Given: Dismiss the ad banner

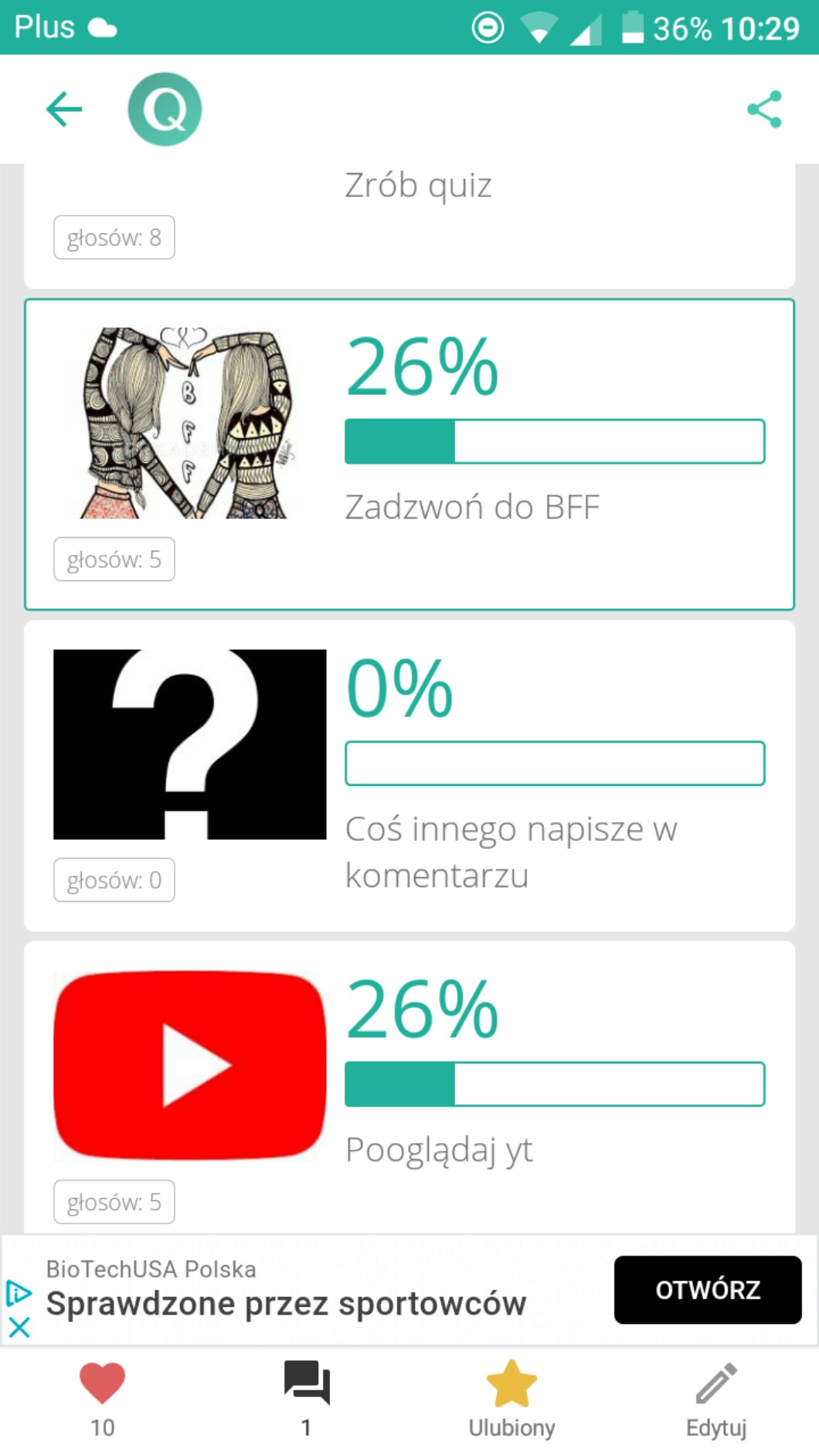Looking at the screenshot, I should pos(19,1328).
